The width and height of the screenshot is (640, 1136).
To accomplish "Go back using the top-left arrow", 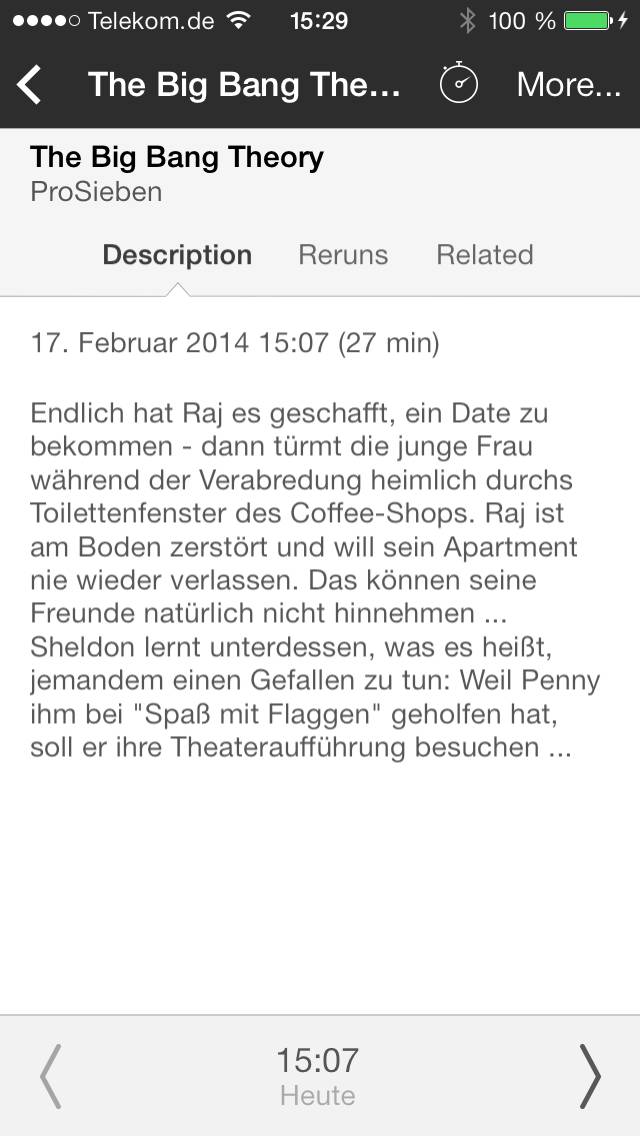I will [x=30, y=85].
